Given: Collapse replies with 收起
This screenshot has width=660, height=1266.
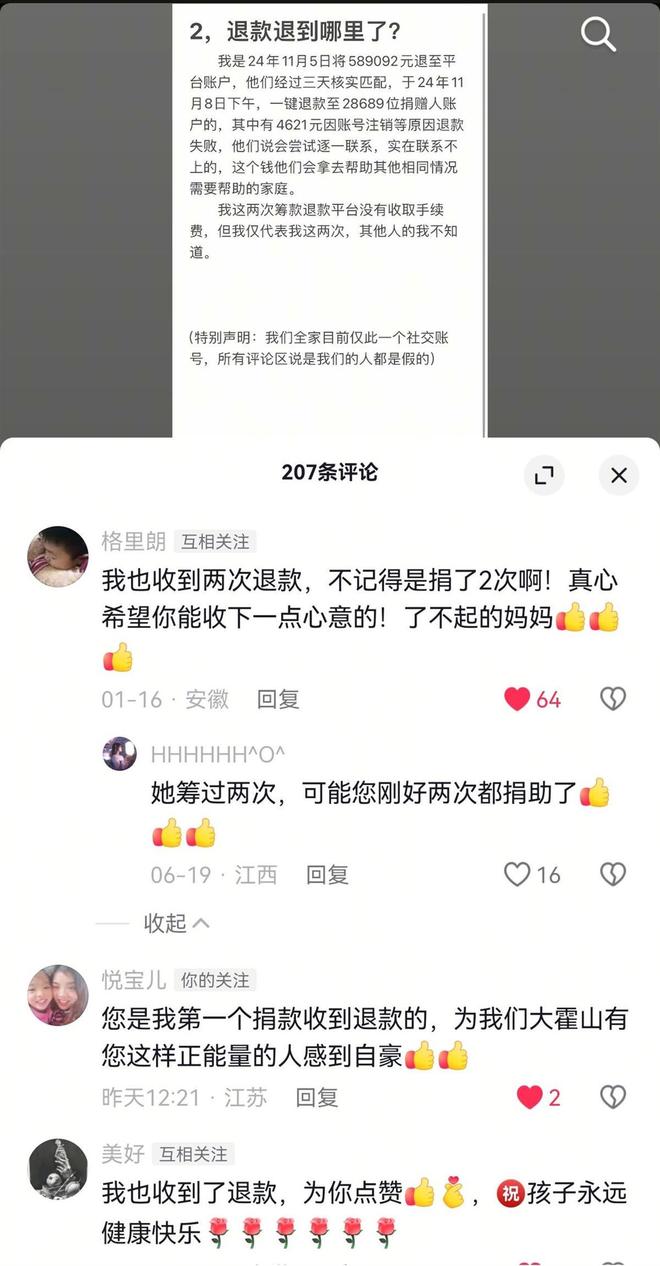Looking at the screenshot, I should (x=176, y=923).
